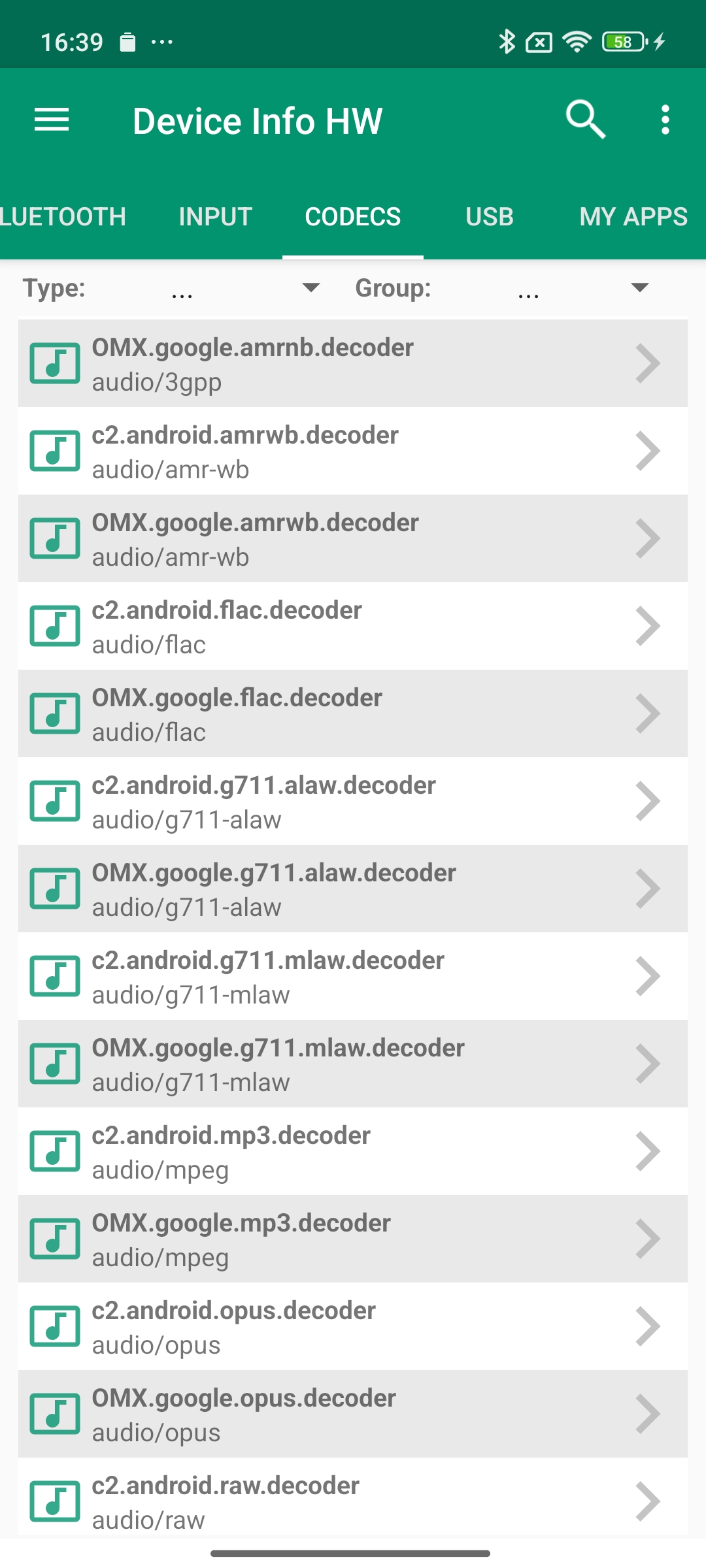Switch to the My Apps tab
Image resolution: width=706 pixels, height=1568 pixels.
click(633, 217)
